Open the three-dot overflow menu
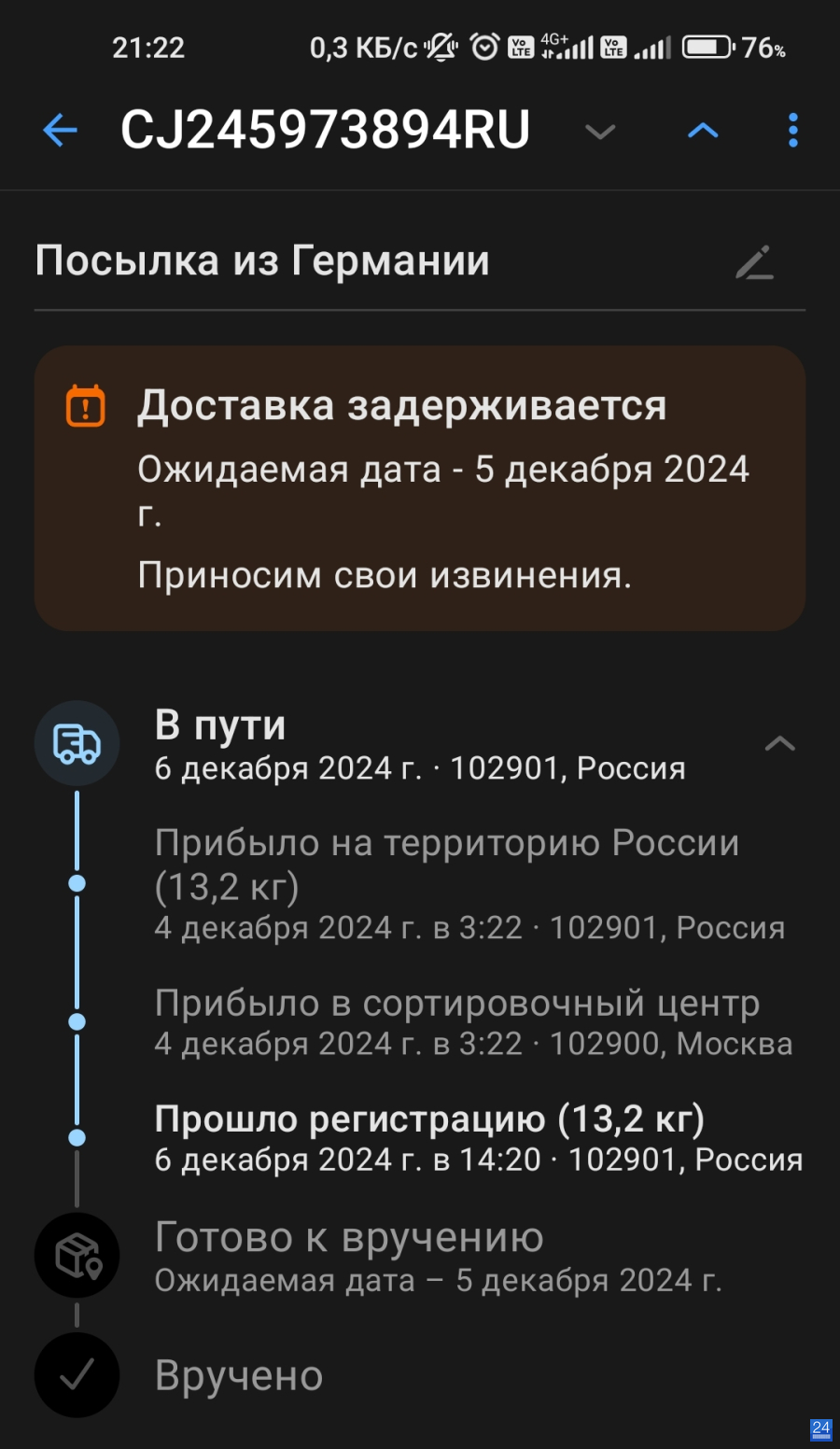840x1449 pixels. coord(793,131)
